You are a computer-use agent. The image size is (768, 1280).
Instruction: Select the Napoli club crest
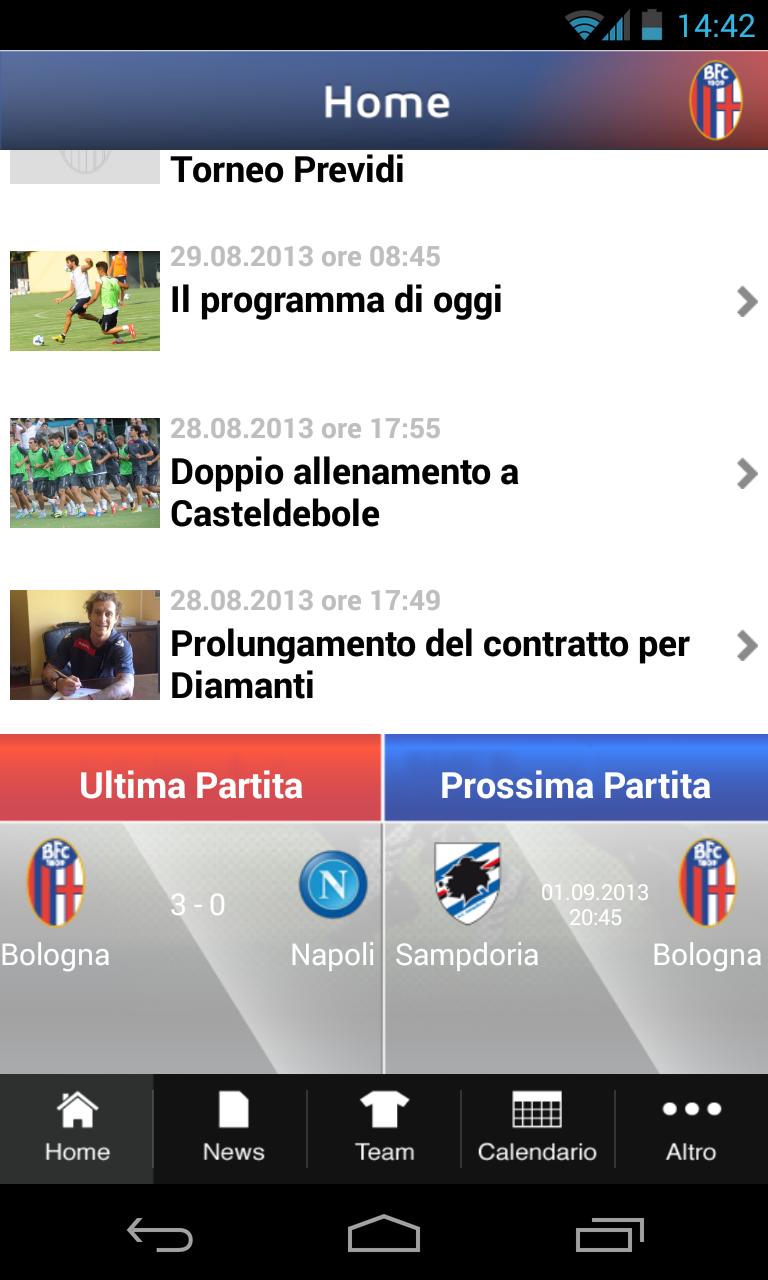tap(333, 884)
